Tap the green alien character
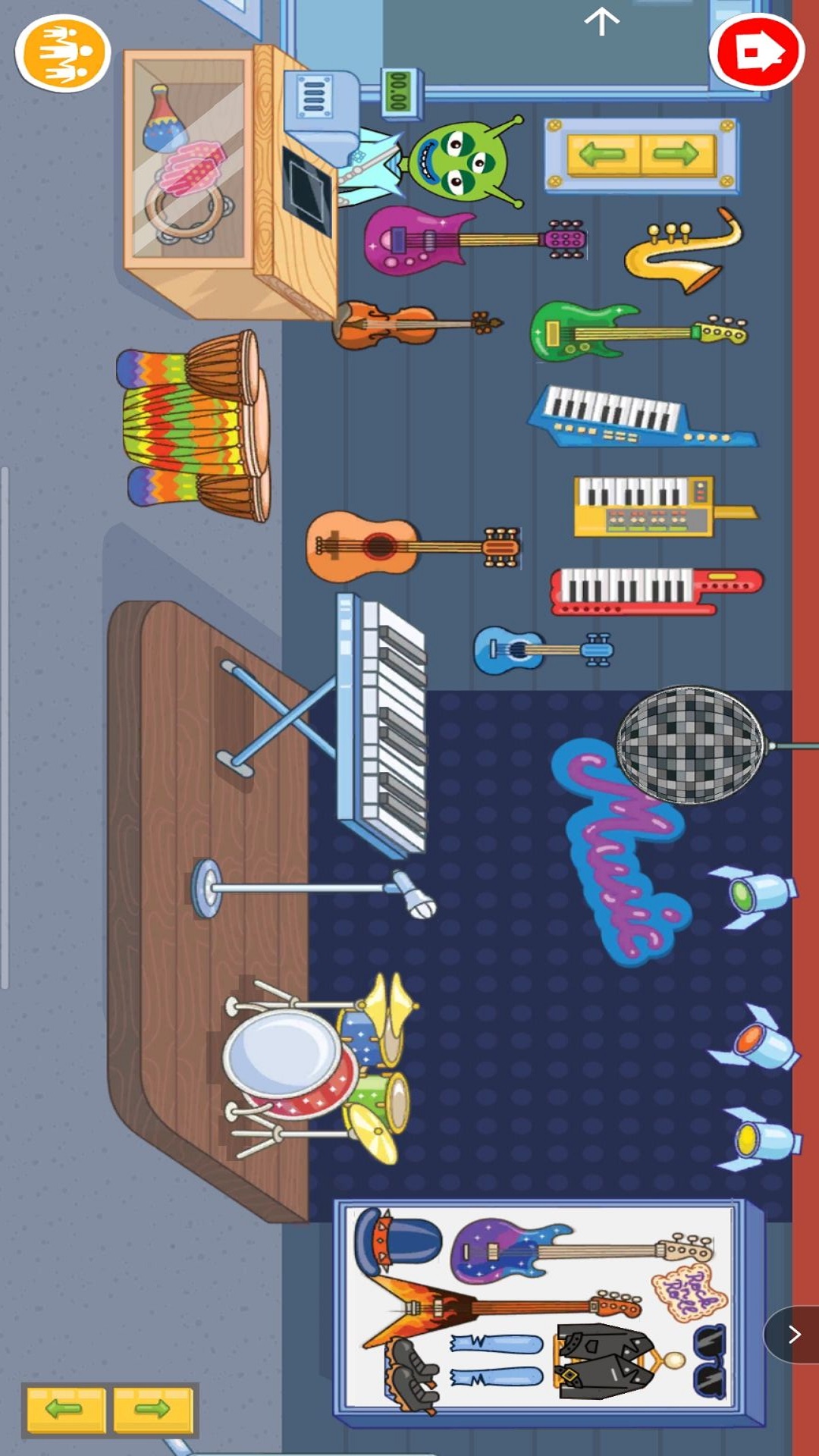819x1456 pixels. (x=460, y=162)
